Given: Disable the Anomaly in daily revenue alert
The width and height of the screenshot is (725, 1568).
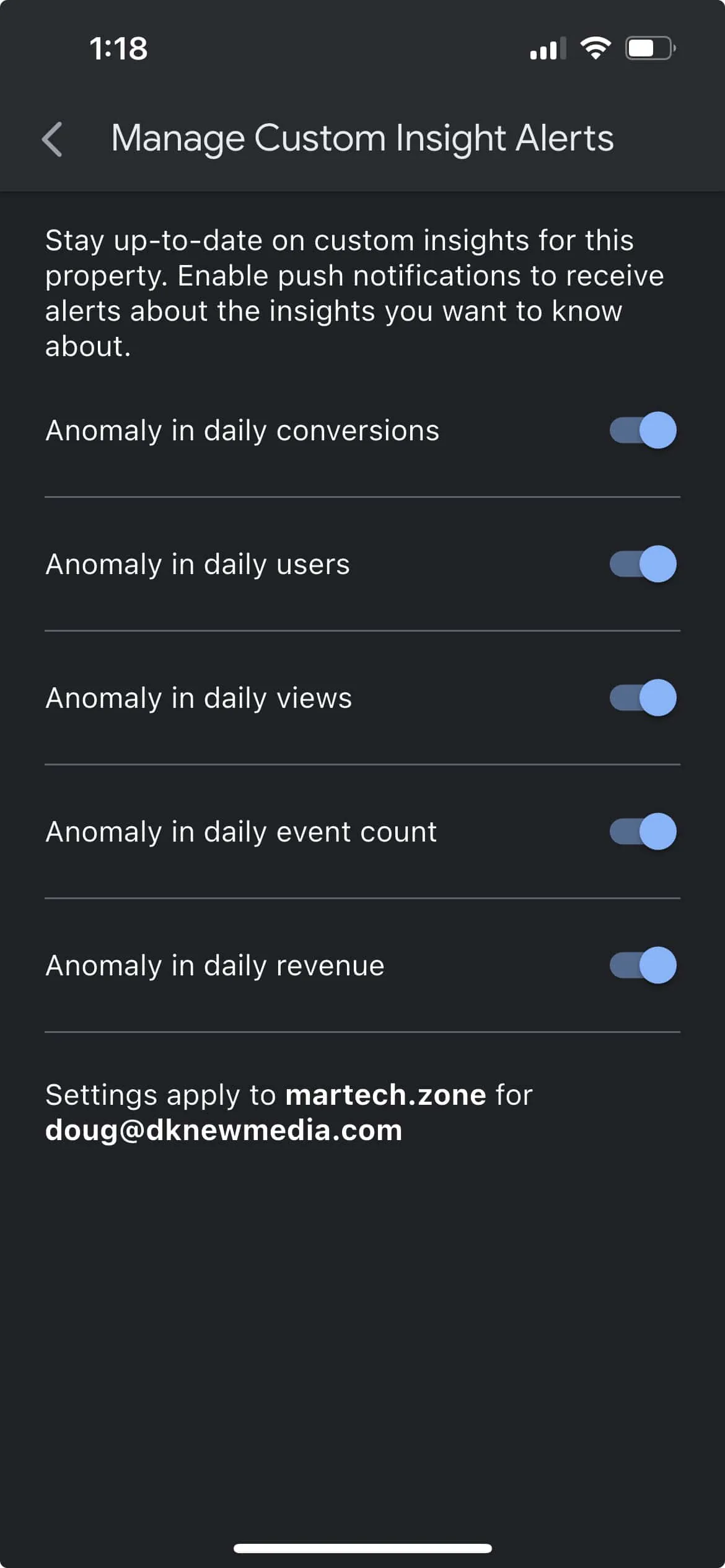Looking at the screenshot, I should coord(642,965).
